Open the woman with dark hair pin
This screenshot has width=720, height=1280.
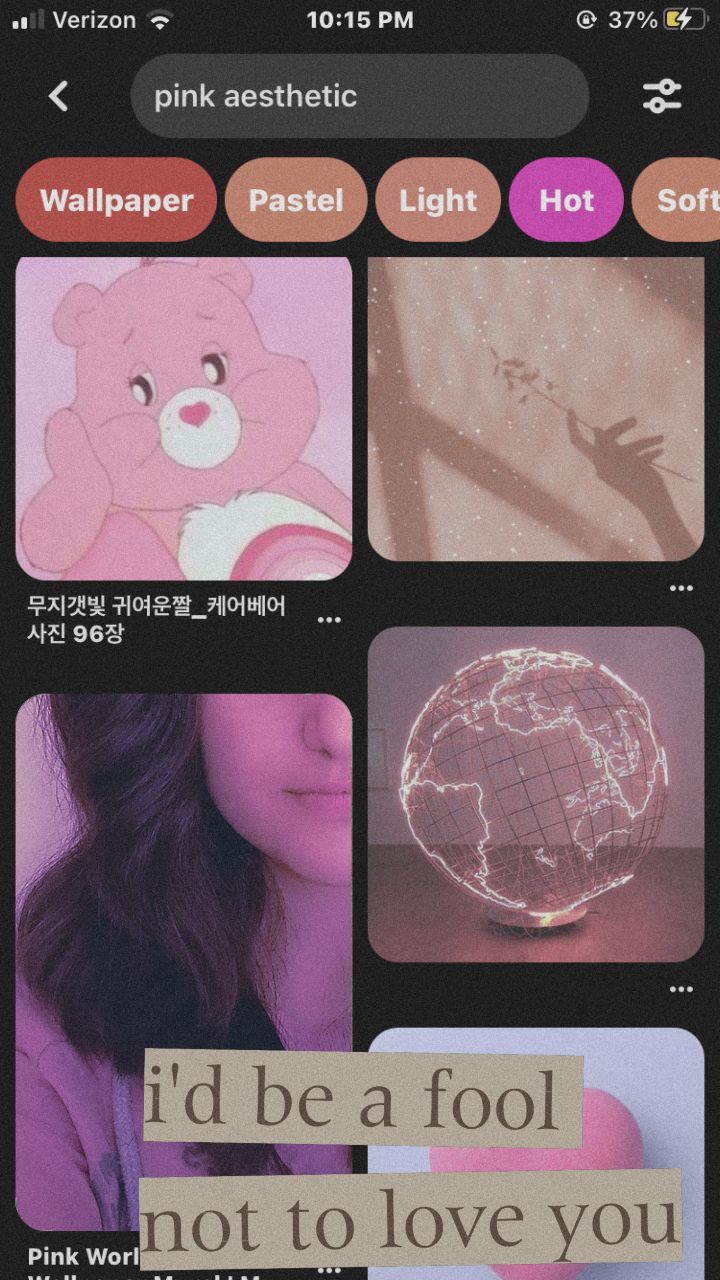point(184,962)
